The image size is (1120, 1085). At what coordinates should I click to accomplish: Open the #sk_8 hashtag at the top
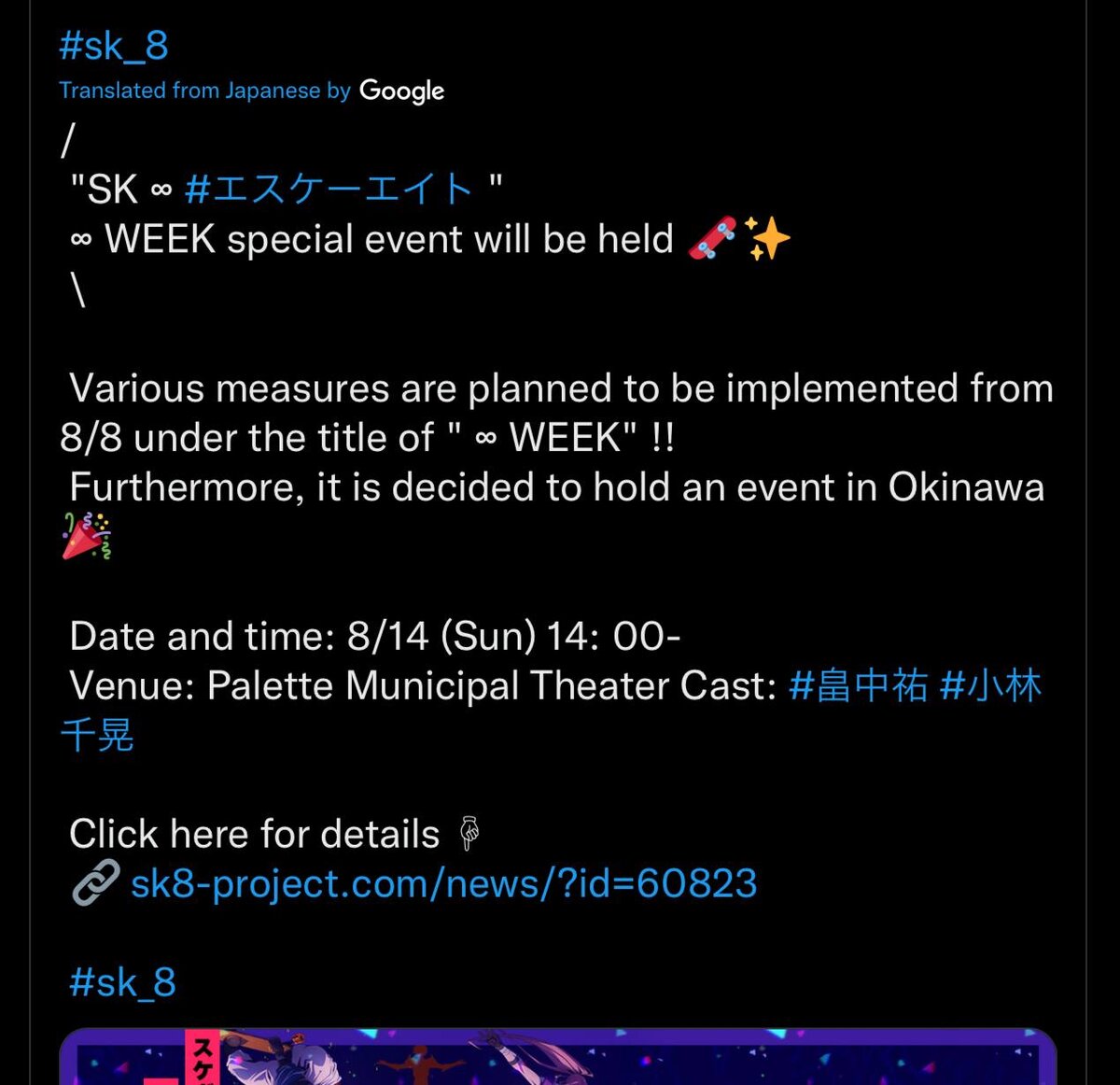pos(114,46)
